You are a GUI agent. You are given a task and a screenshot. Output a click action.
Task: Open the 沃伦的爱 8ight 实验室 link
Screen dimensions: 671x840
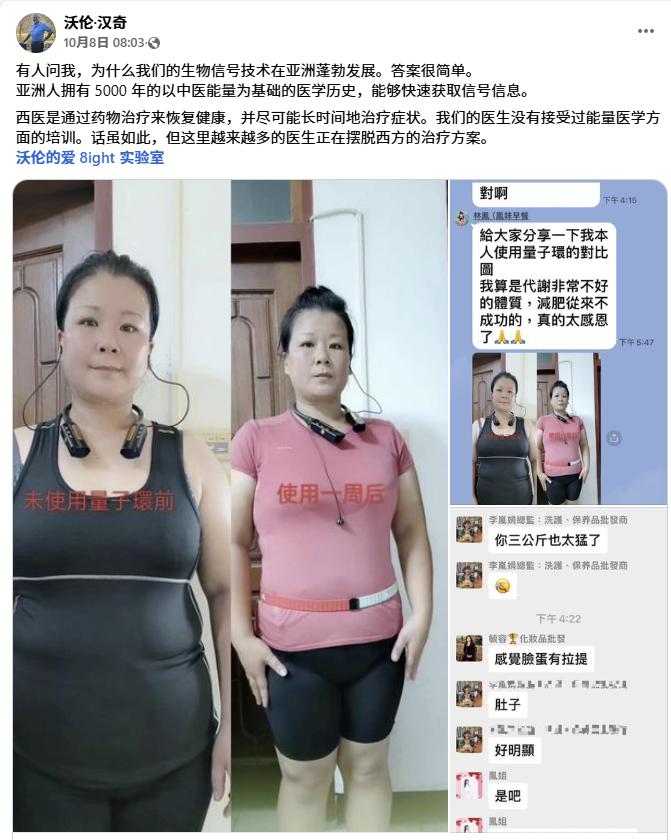[x=90, y=157]
